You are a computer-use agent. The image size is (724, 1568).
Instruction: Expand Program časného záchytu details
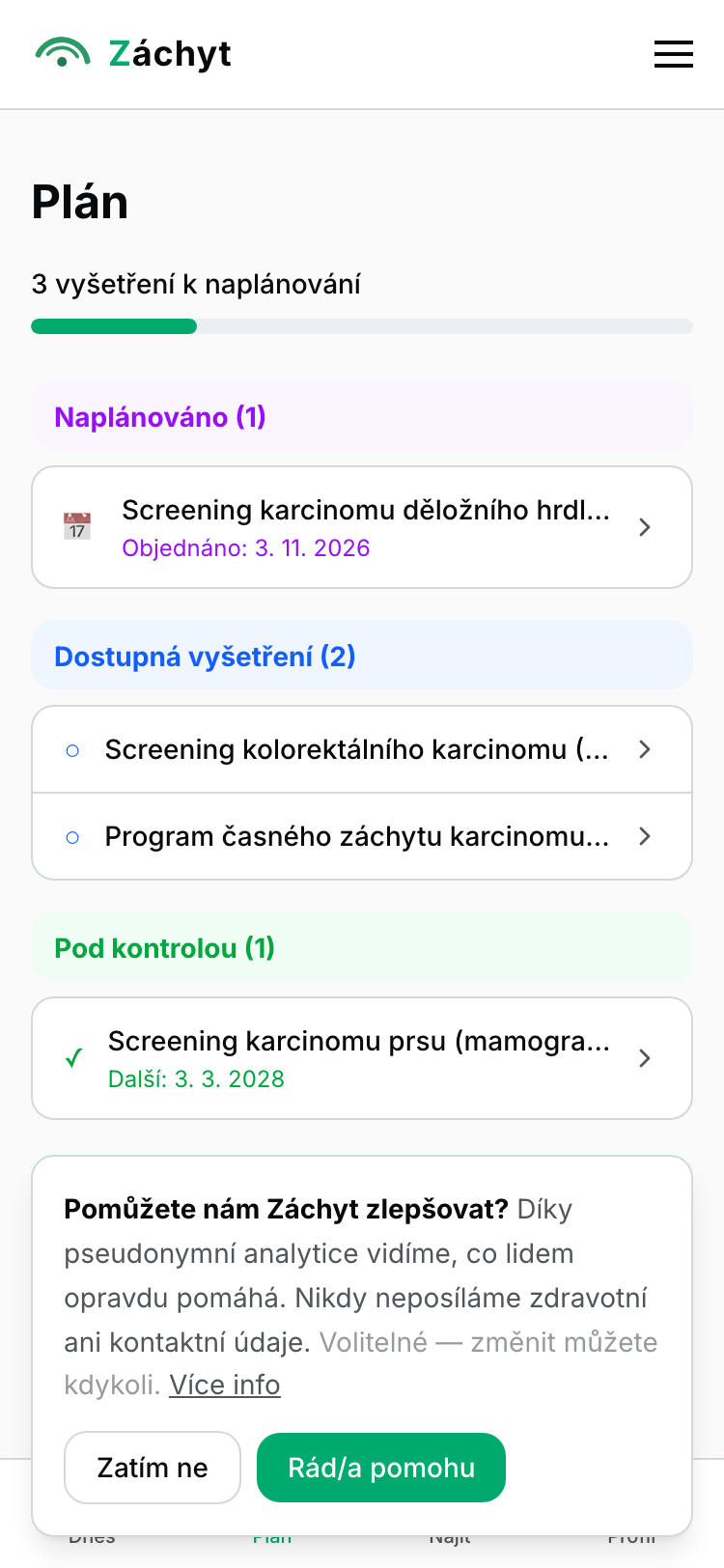coord(644,836)
